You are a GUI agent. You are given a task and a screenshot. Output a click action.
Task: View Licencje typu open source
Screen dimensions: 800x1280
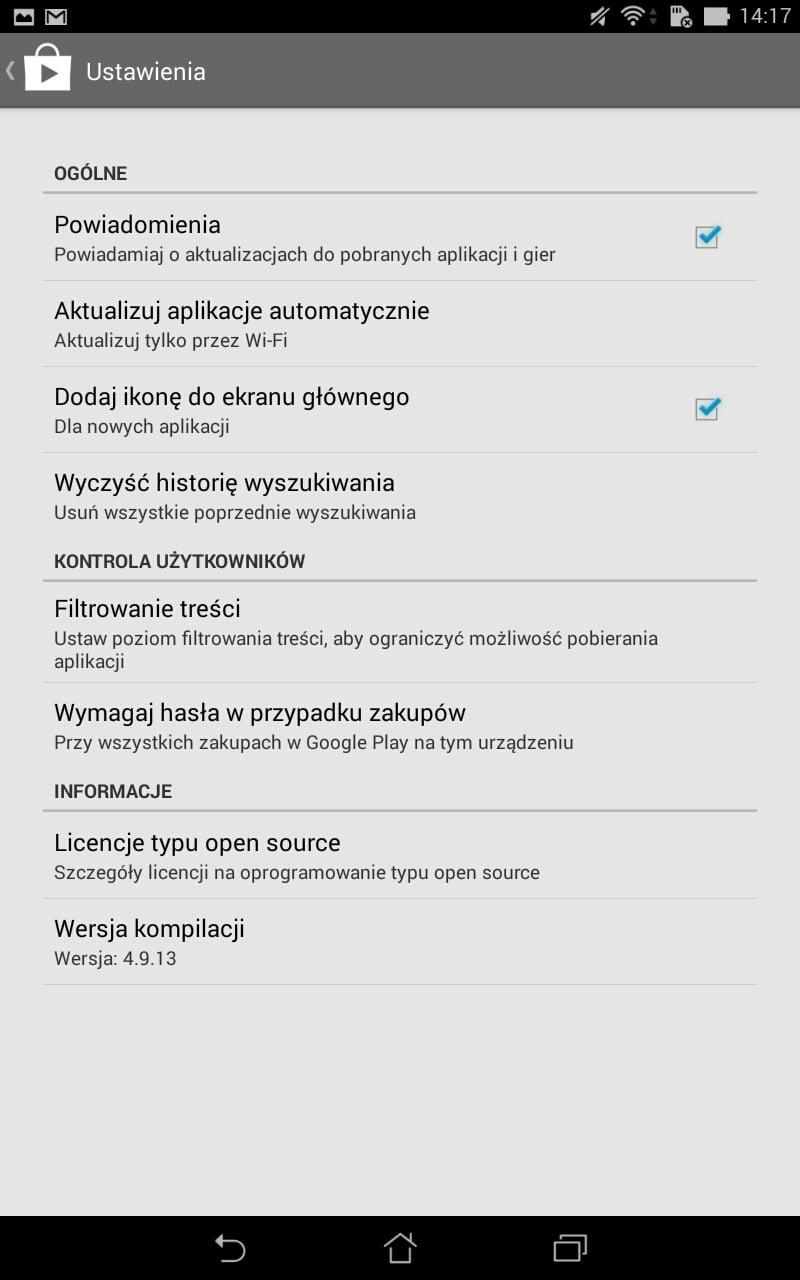click(x=400, y=856)
